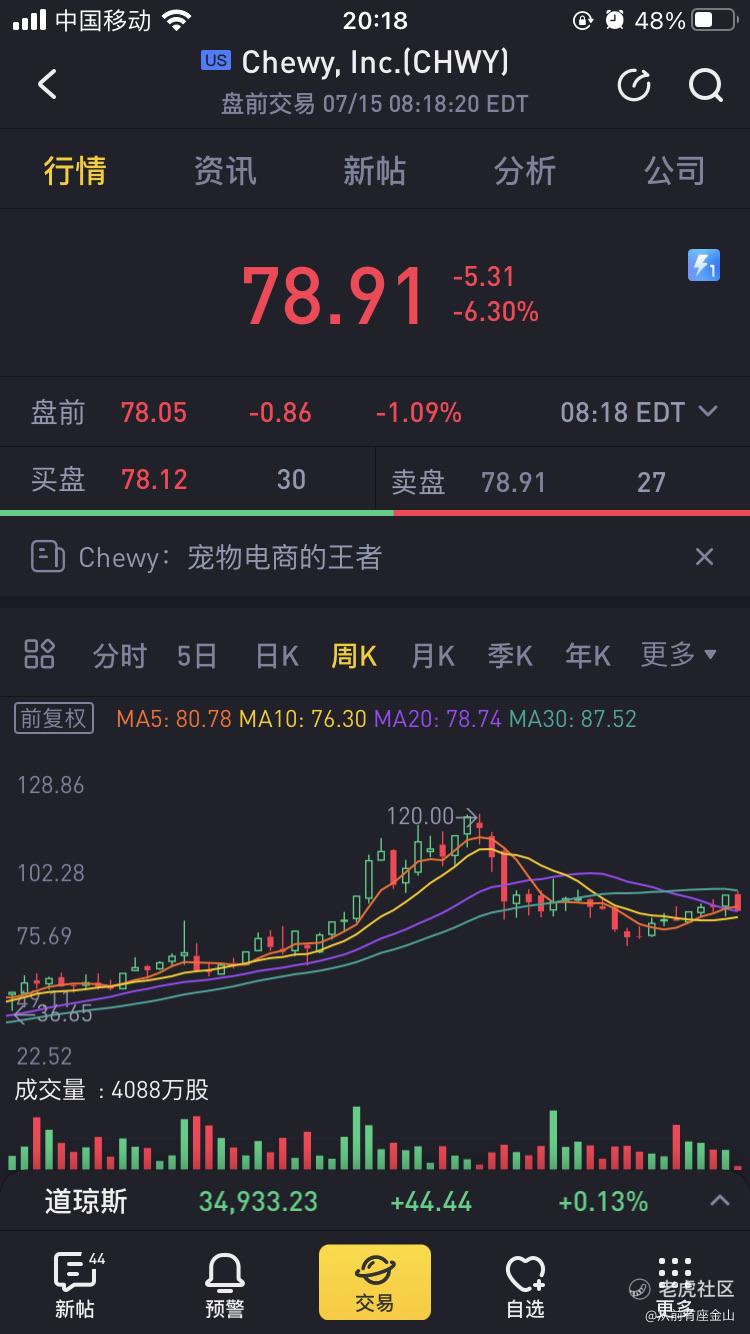Select the 日K chart period
Screen dimensions: 750x1334
click(276, 656)
